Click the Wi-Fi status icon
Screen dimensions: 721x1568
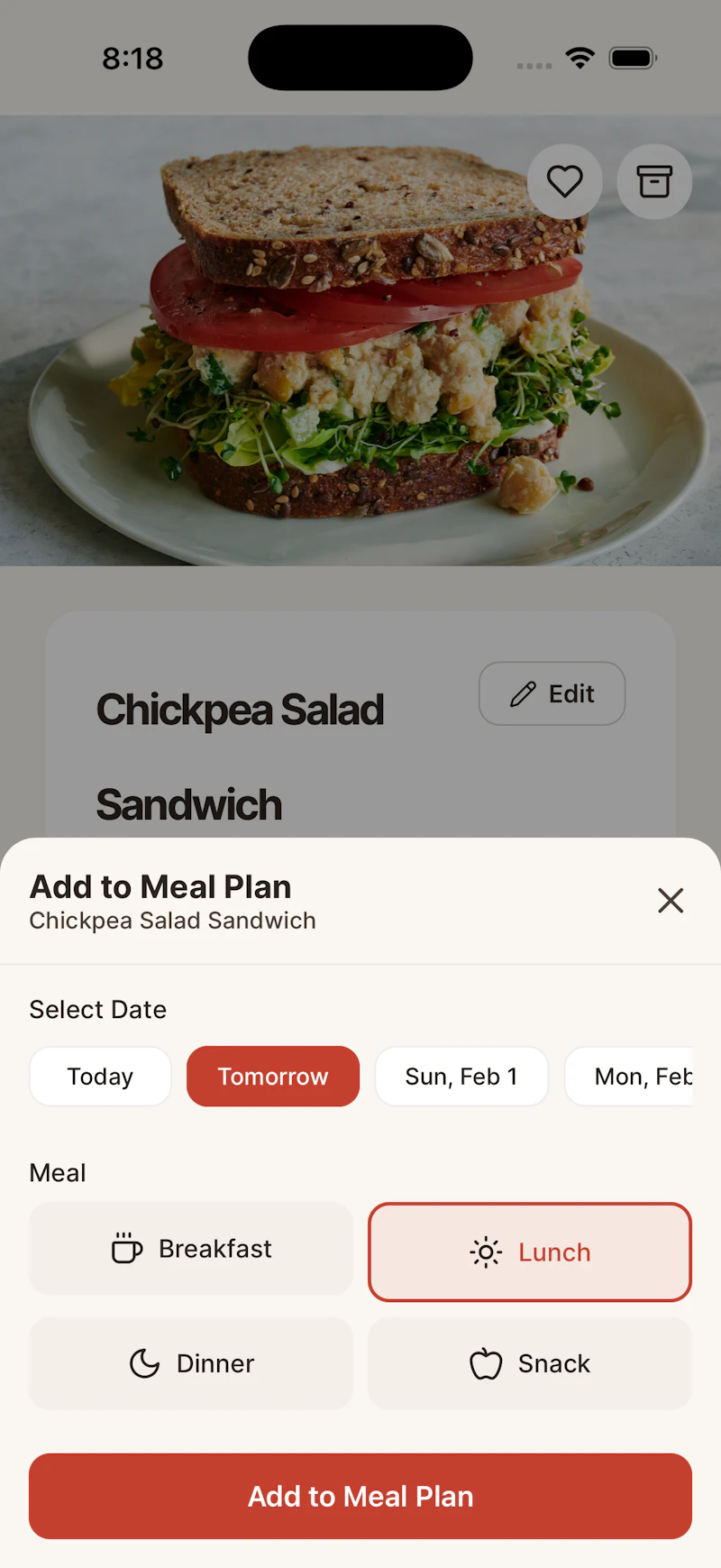(x=580, y=57)
